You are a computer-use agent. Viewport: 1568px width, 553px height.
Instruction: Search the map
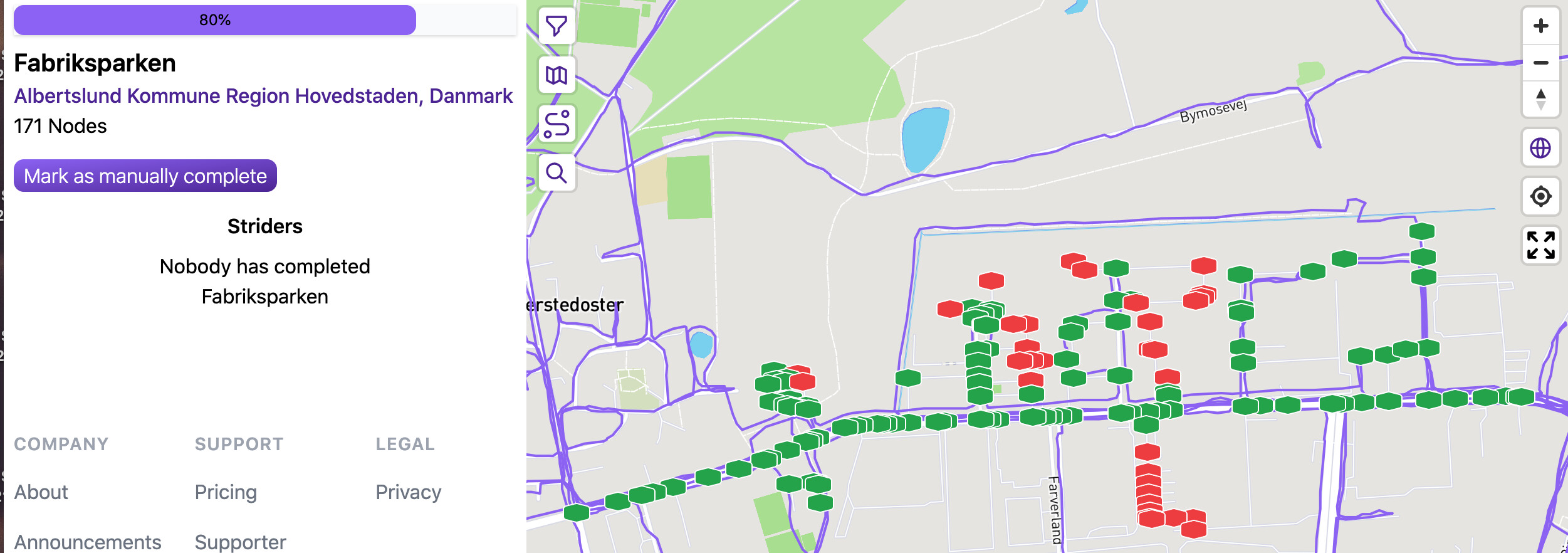pos(557,172)
